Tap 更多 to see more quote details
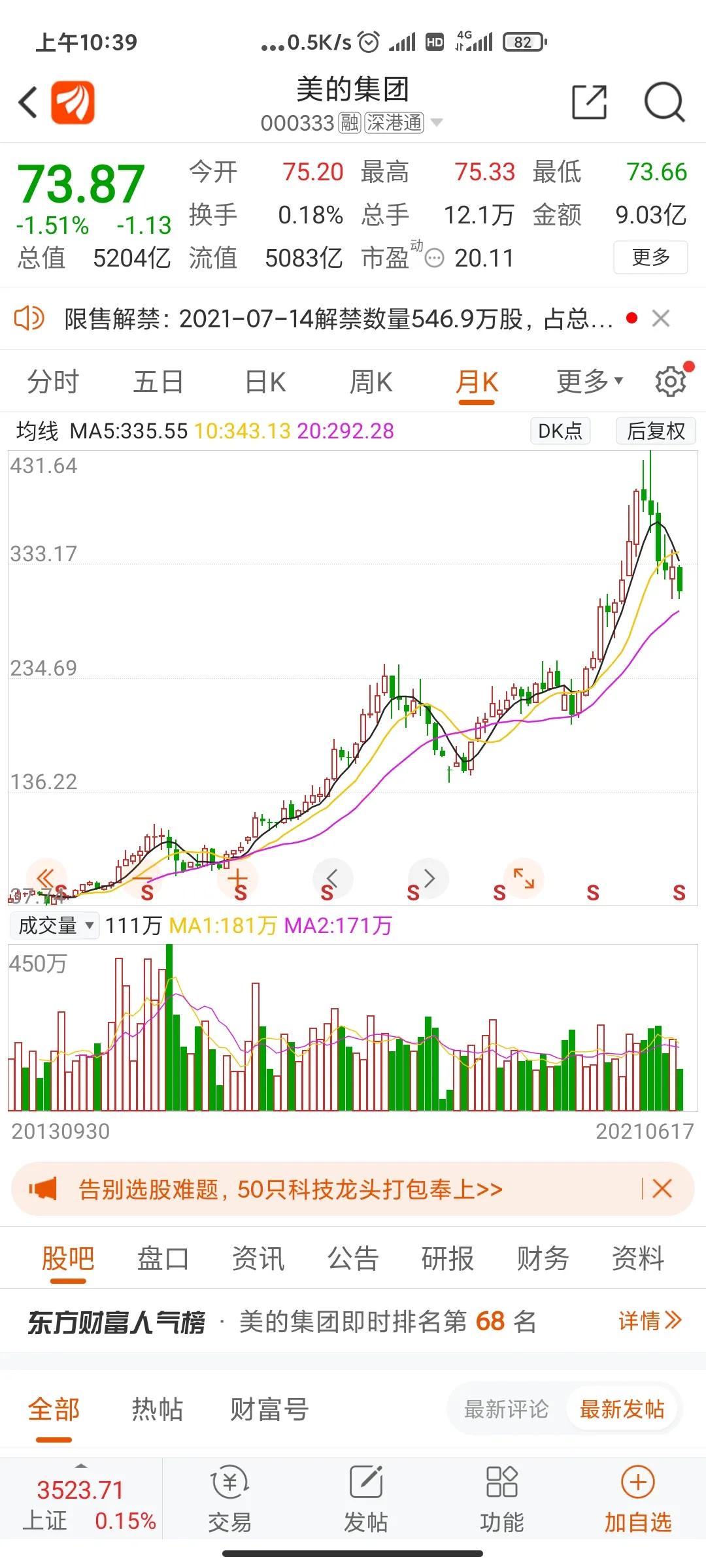706x1568 pixels. tap(650, 258)
